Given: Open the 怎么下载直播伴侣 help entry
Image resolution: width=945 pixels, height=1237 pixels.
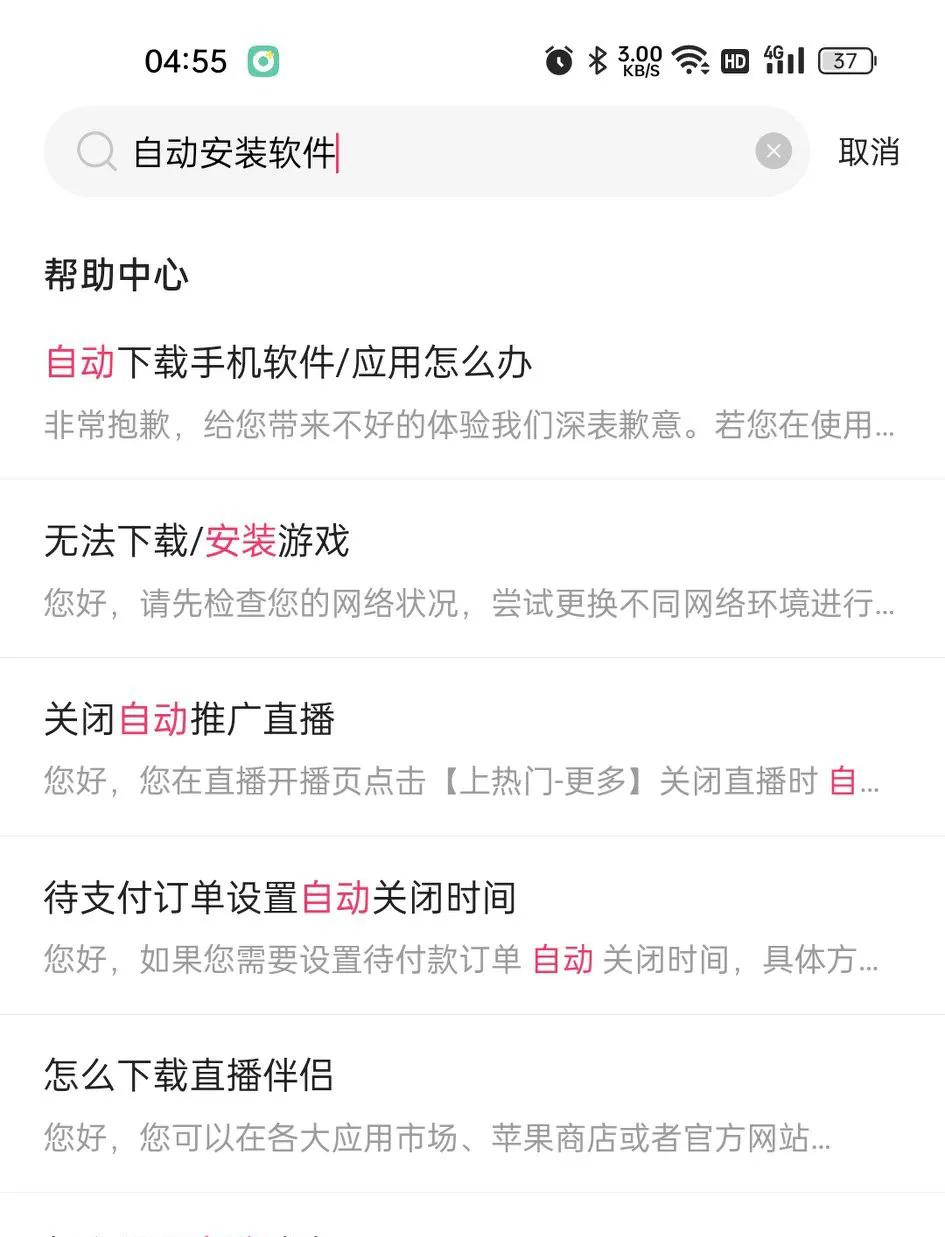Looking at the screenshot, I should pyautogui.click(x=188, y=1075).
